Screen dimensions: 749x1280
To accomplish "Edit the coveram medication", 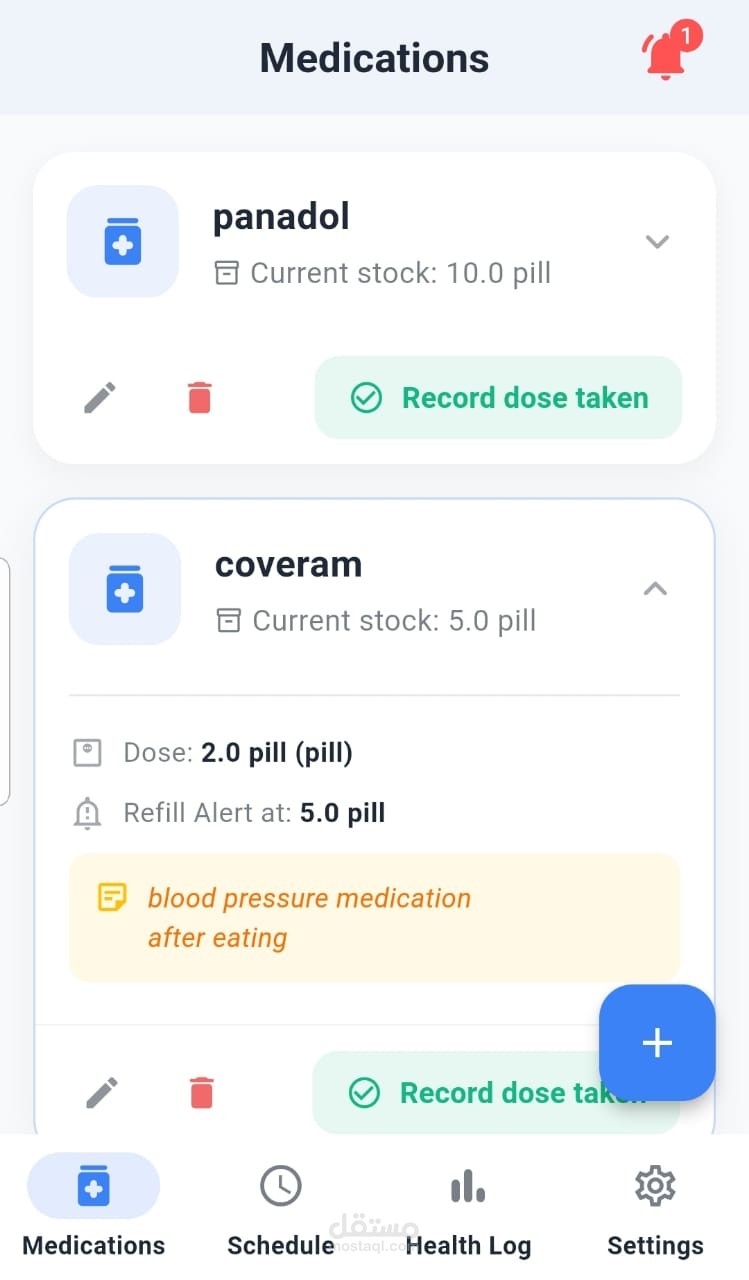I will point(102,1093).
